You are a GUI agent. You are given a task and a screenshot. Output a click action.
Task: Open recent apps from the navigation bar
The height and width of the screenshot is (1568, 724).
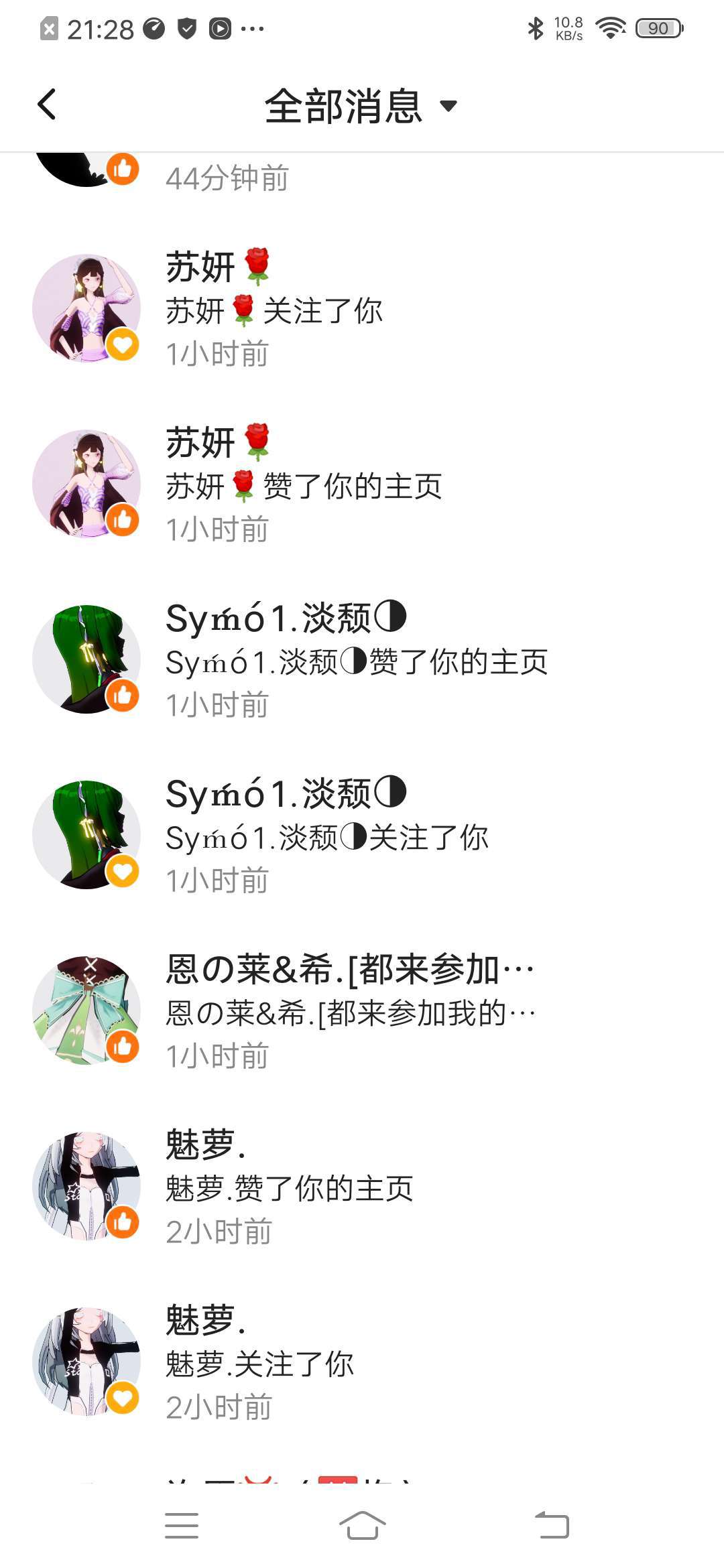[x=182, y=1526]
